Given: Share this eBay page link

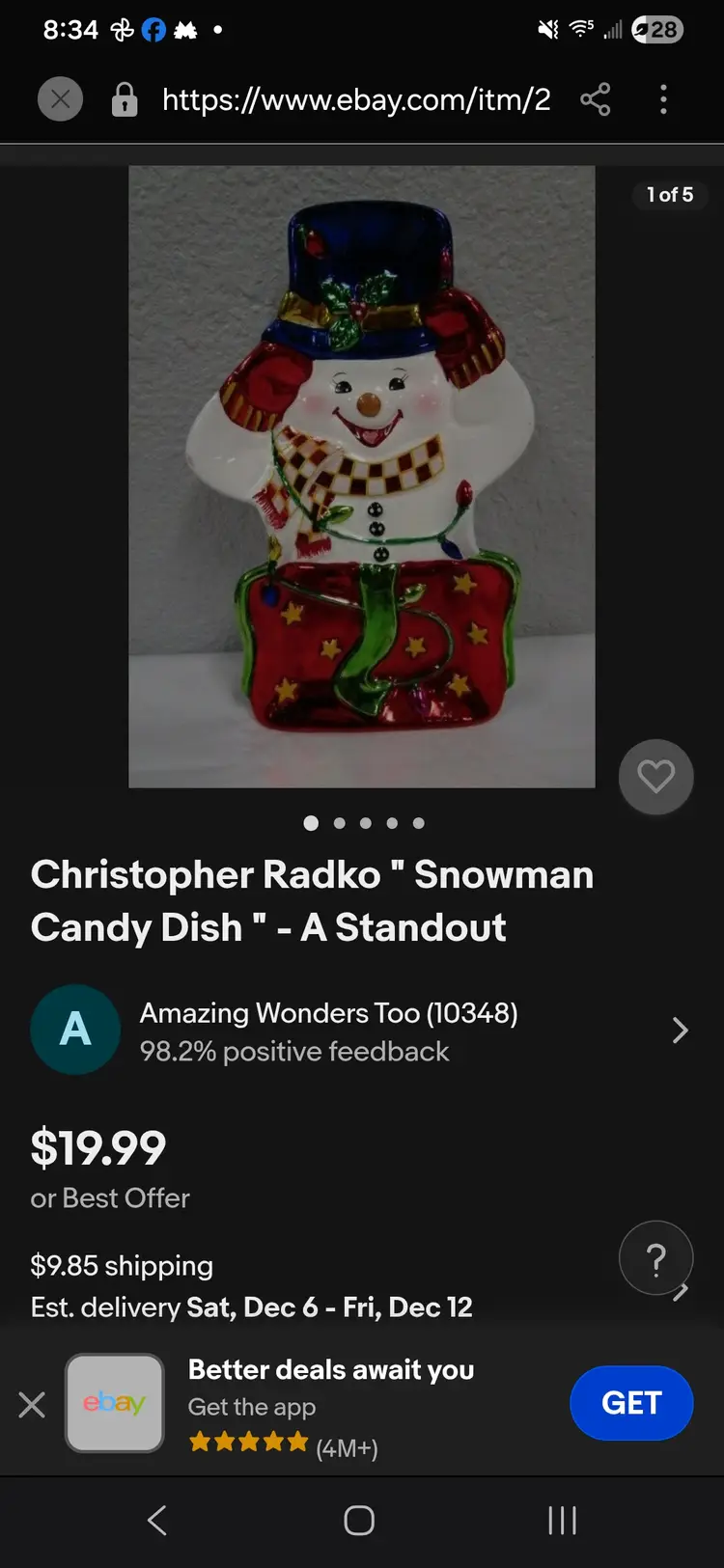Looking at the screenshot, I should pyautogui.click(x=595, y=98).
